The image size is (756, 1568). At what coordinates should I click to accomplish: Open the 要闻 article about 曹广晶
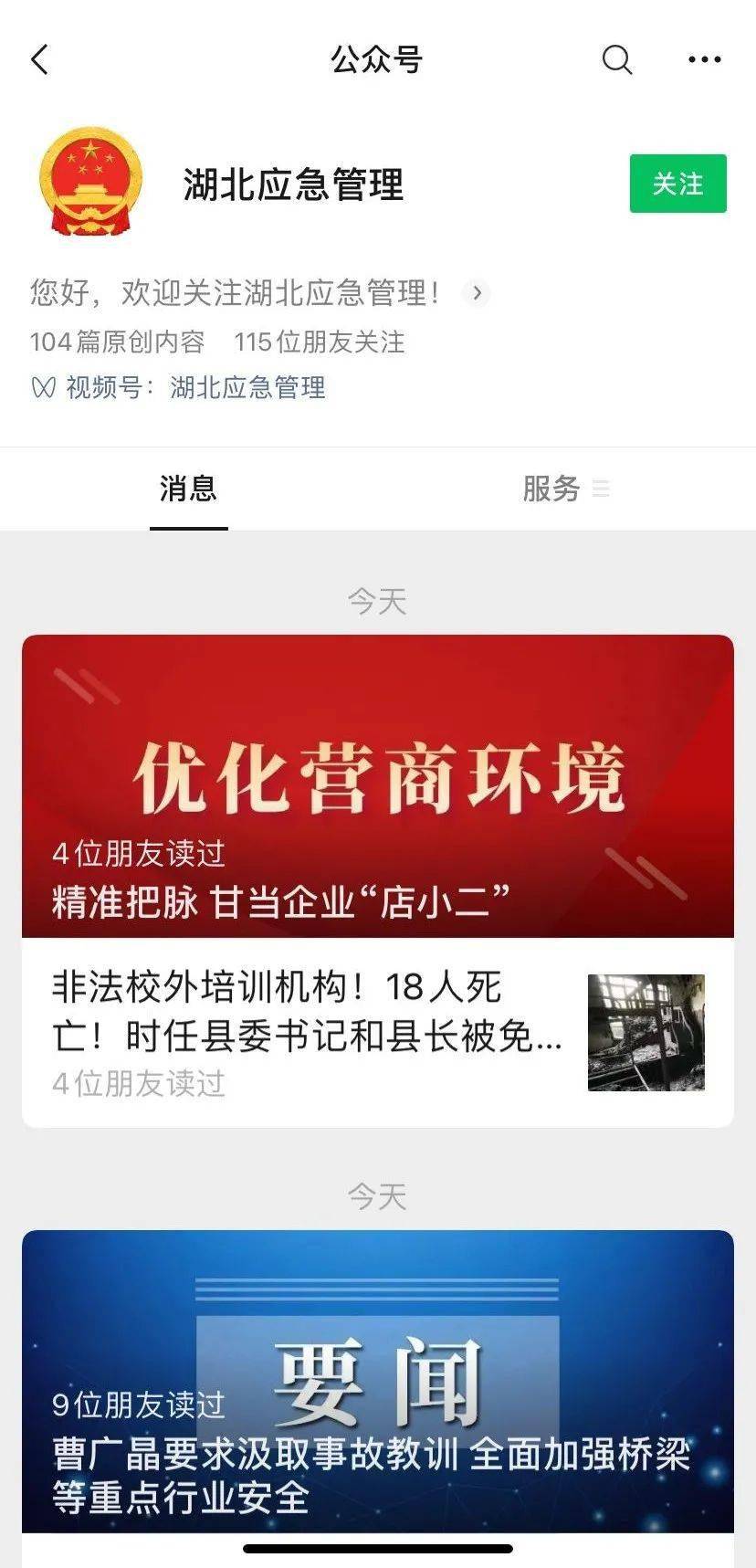pyautogui.click(x=377, y=1379)
